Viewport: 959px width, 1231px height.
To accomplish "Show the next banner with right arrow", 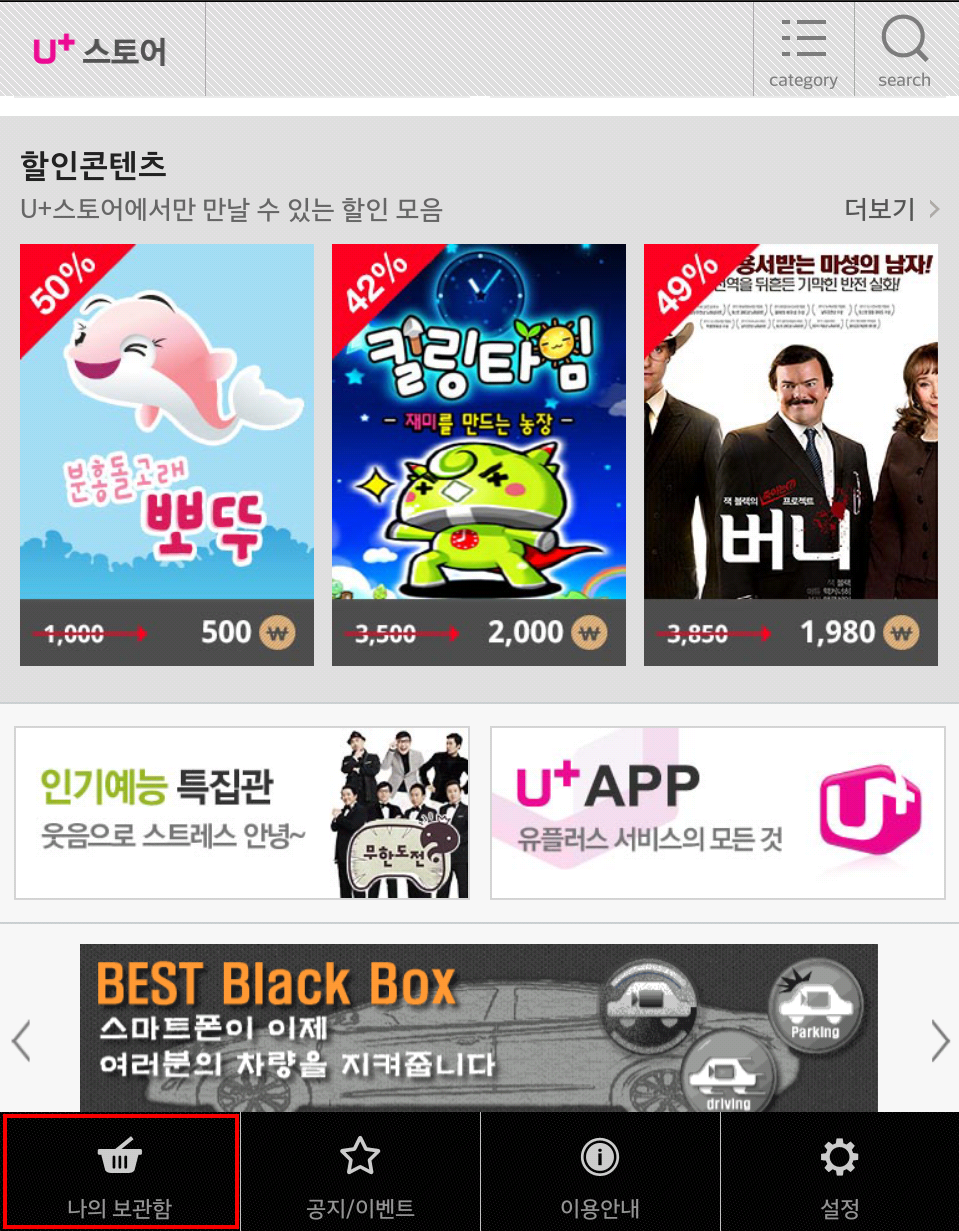I will pos(939,1041).
